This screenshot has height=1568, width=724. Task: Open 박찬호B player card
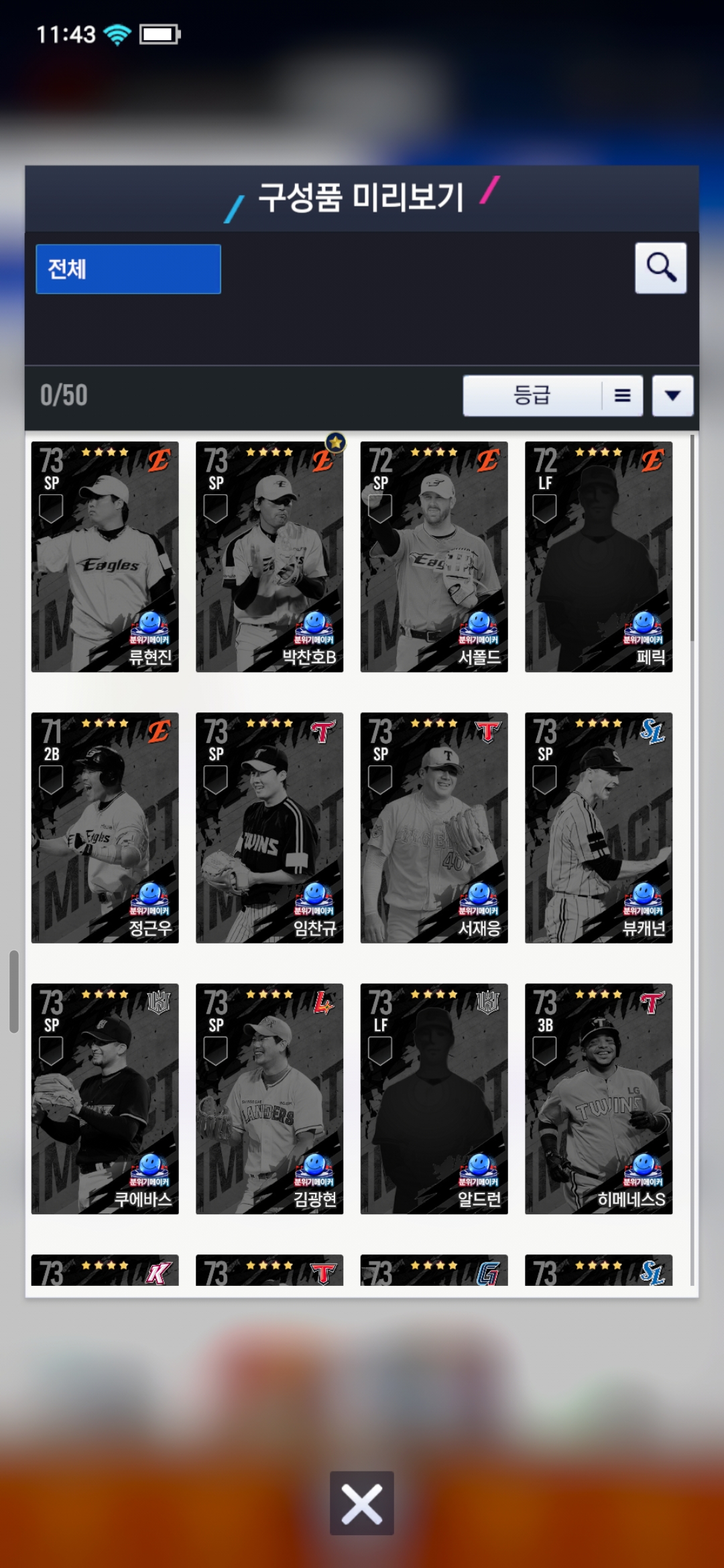(269, 556)
